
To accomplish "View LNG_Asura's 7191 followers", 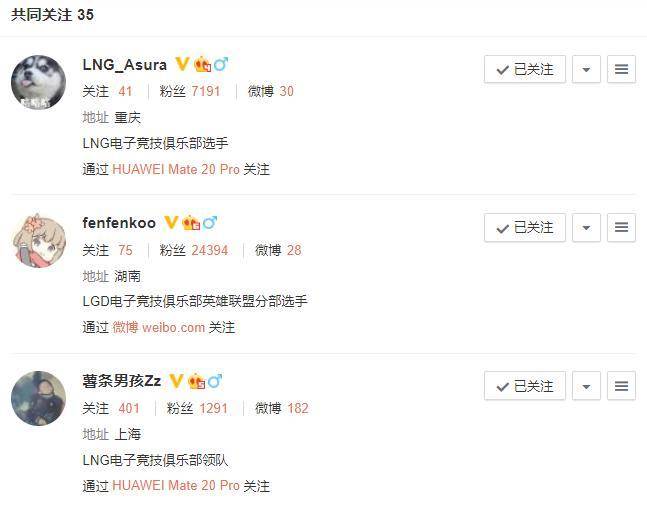I will click(x=205, y=91).
